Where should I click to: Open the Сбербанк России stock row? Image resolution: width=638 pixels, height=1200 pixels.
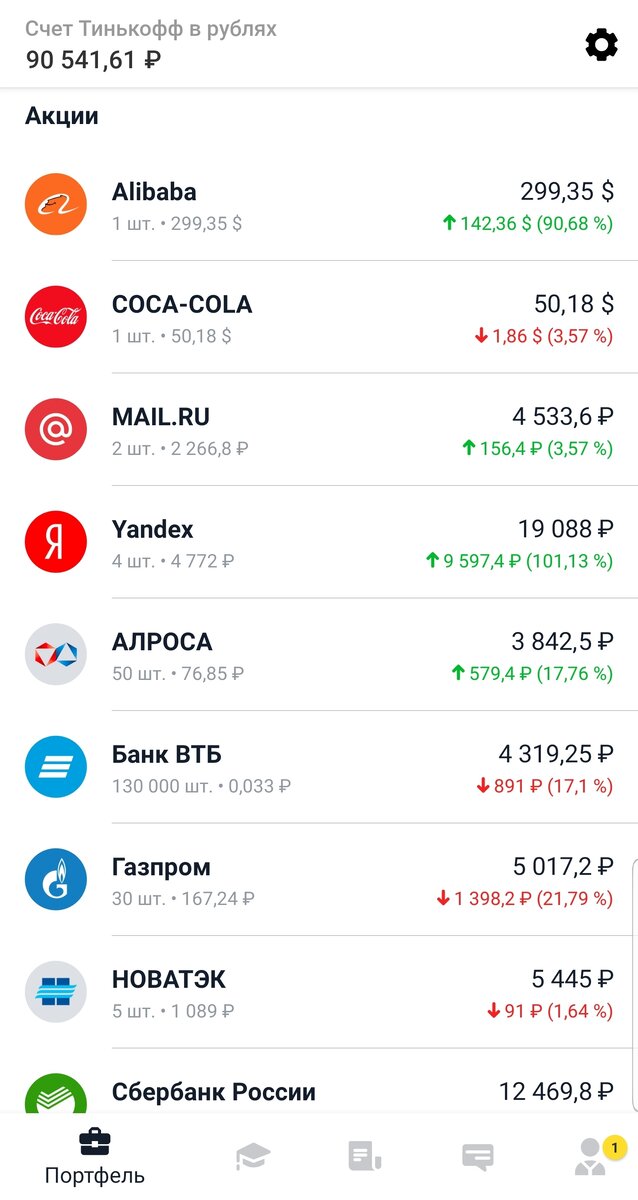click(x=319, y=1081)
